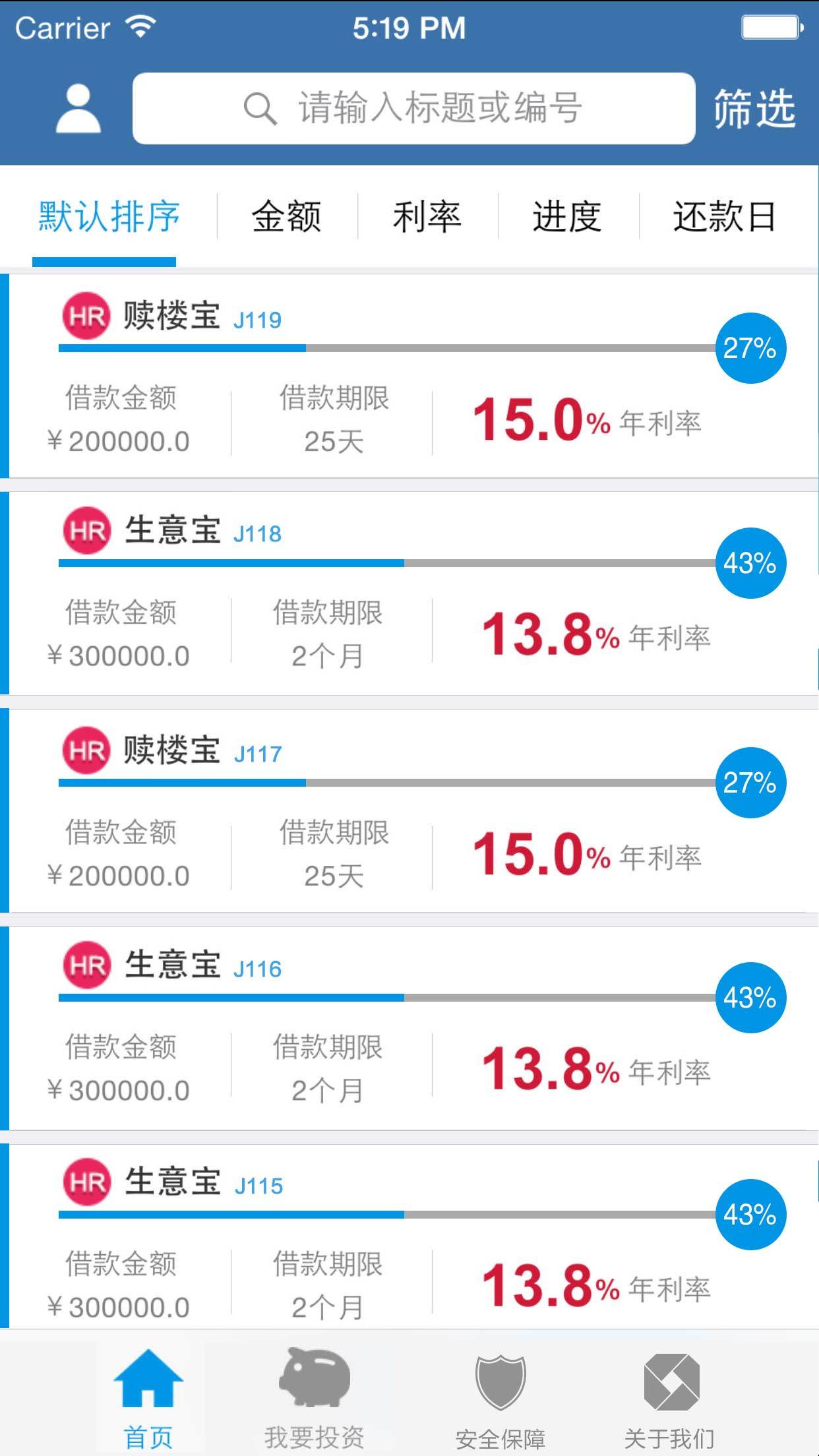Switch to the 安全保障 tab
The height and width of the screenshot is (1456, 819).
(x=501, y=1399)
